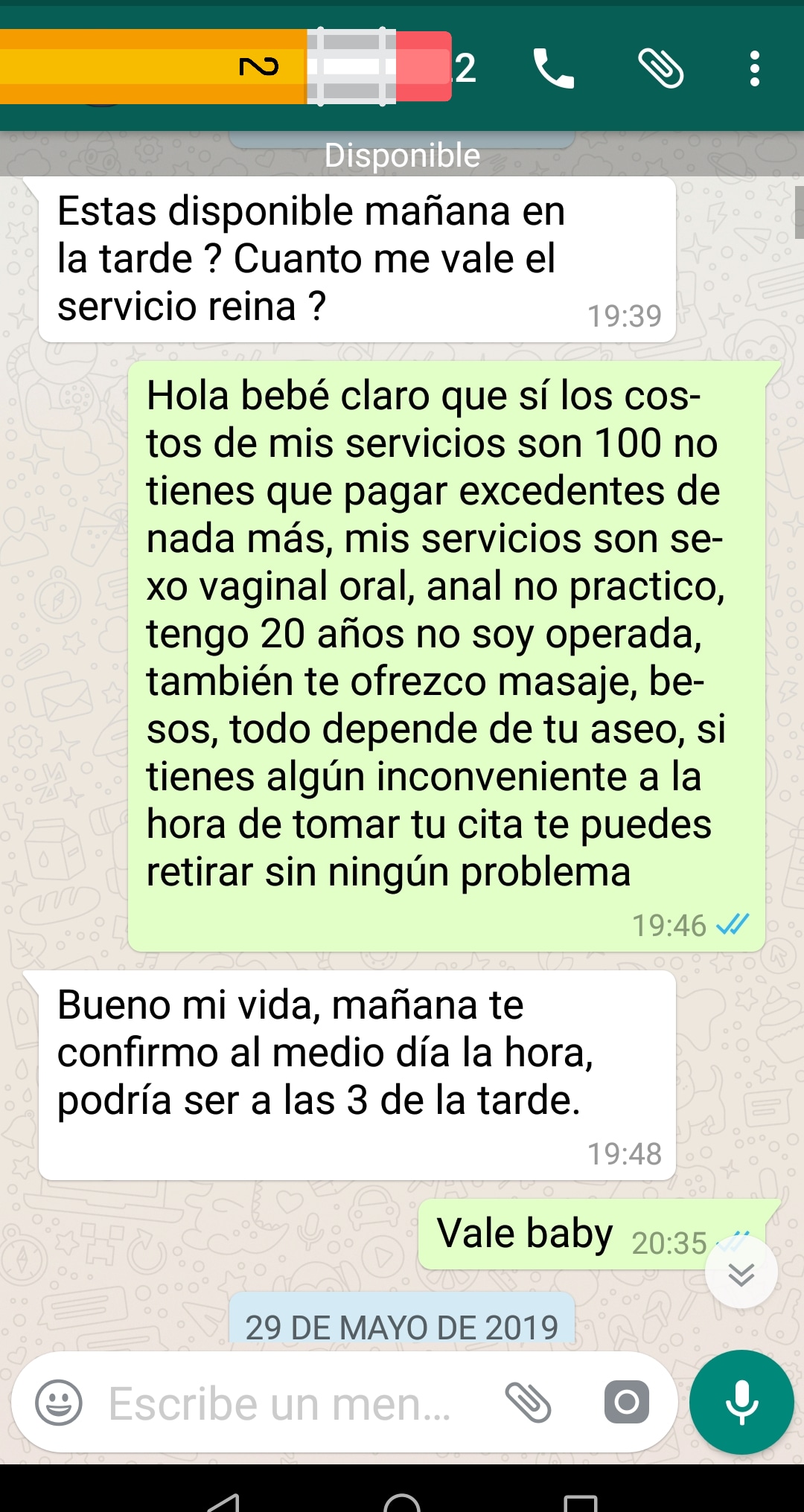
Task: Jump to the latest messages with the down arrow
Action: tap(741, 1274)
